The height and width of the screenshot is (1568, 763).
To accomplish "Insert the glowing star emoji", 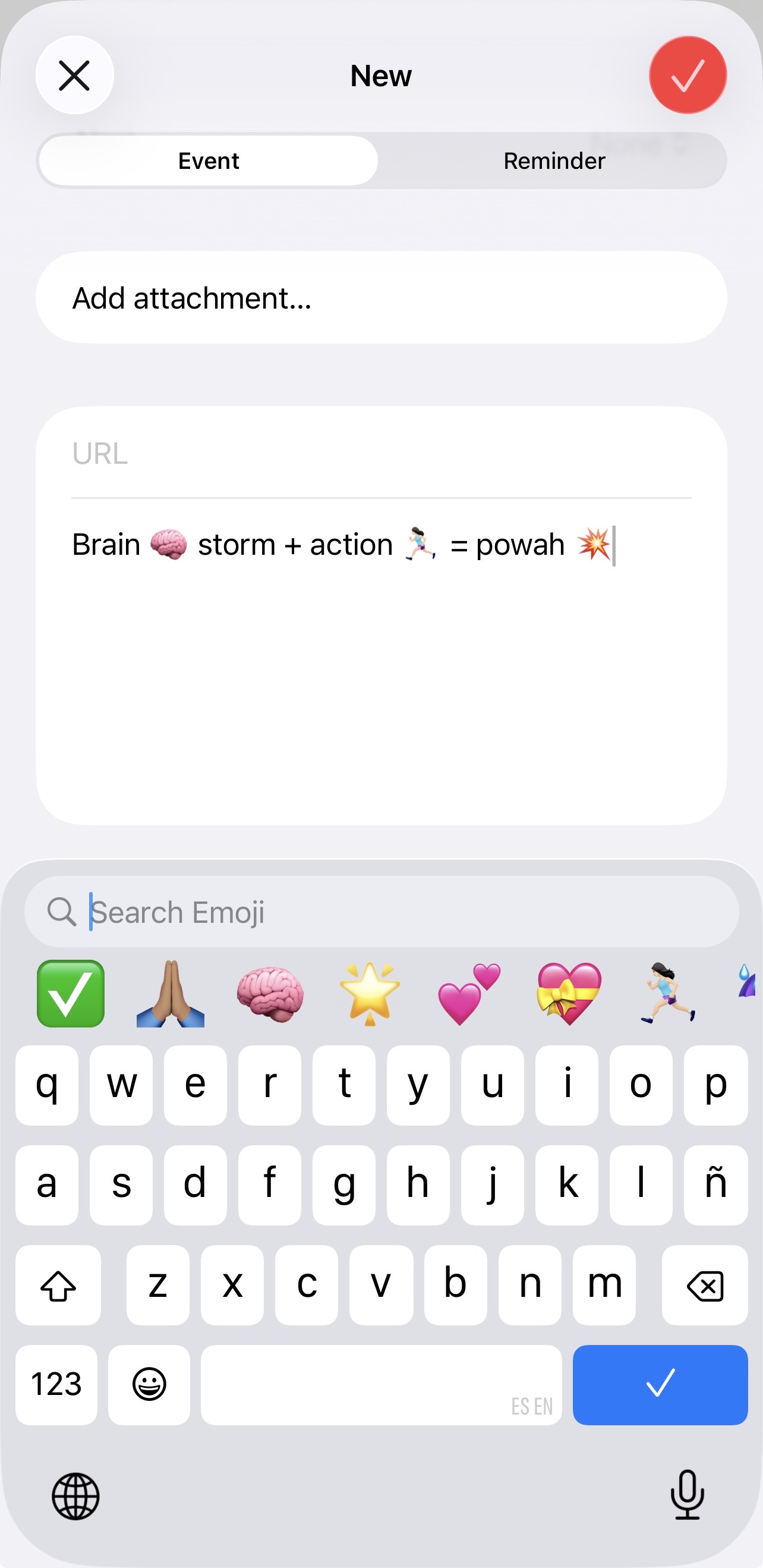I will pos(370,994).
